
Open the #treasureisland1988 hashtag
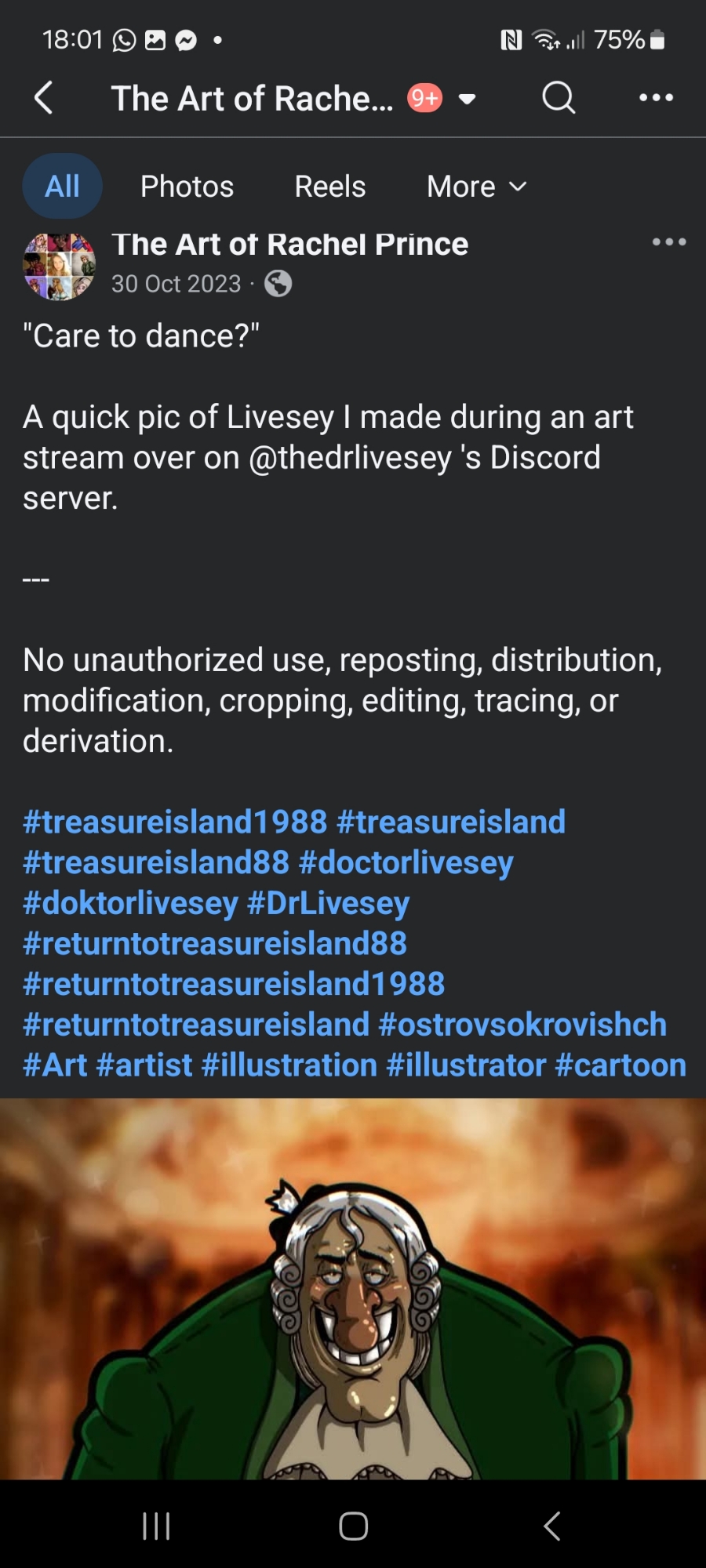coord(175,822)
